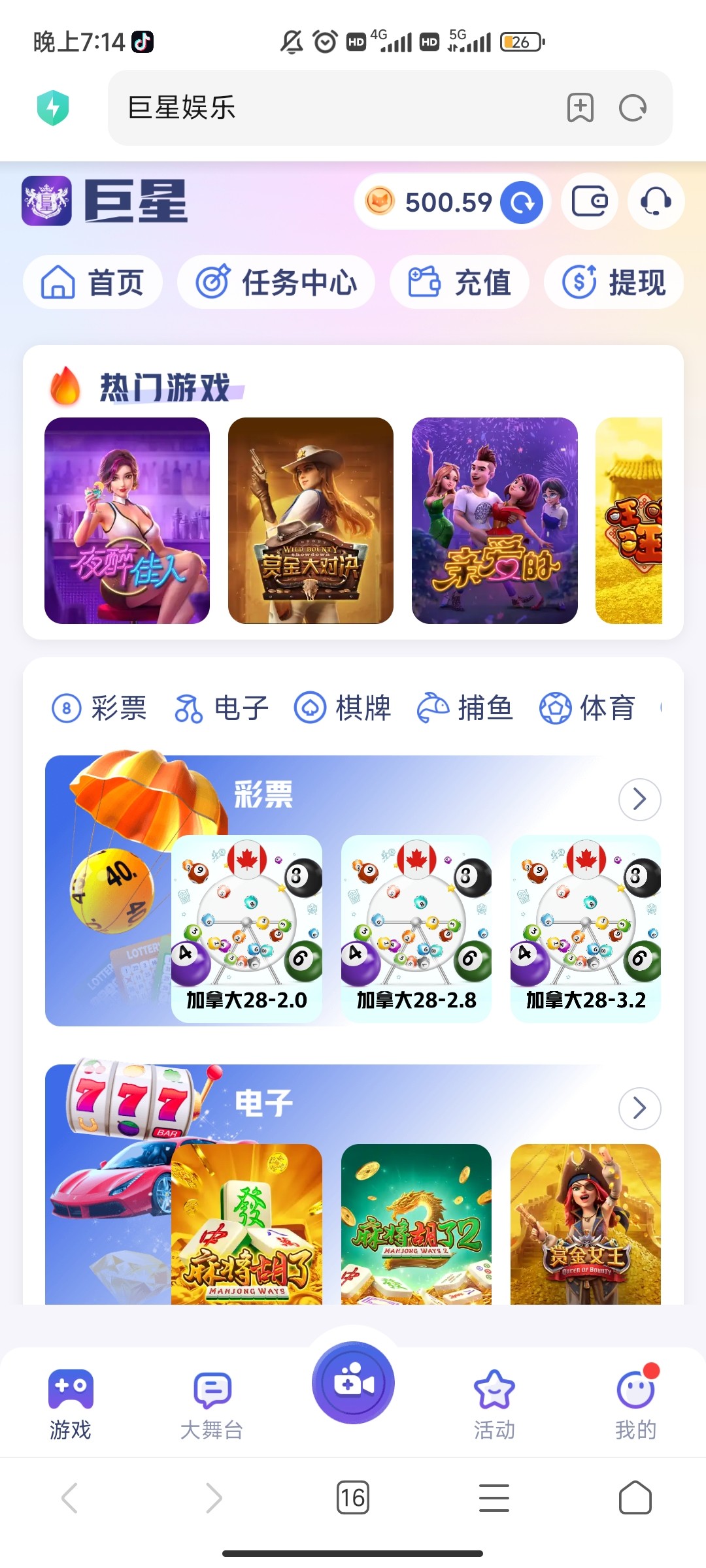The height and width of the screenshot is (1568, 706).
Task: Open the 提现 withdrawal page
Action: click(x=614, y=282)
